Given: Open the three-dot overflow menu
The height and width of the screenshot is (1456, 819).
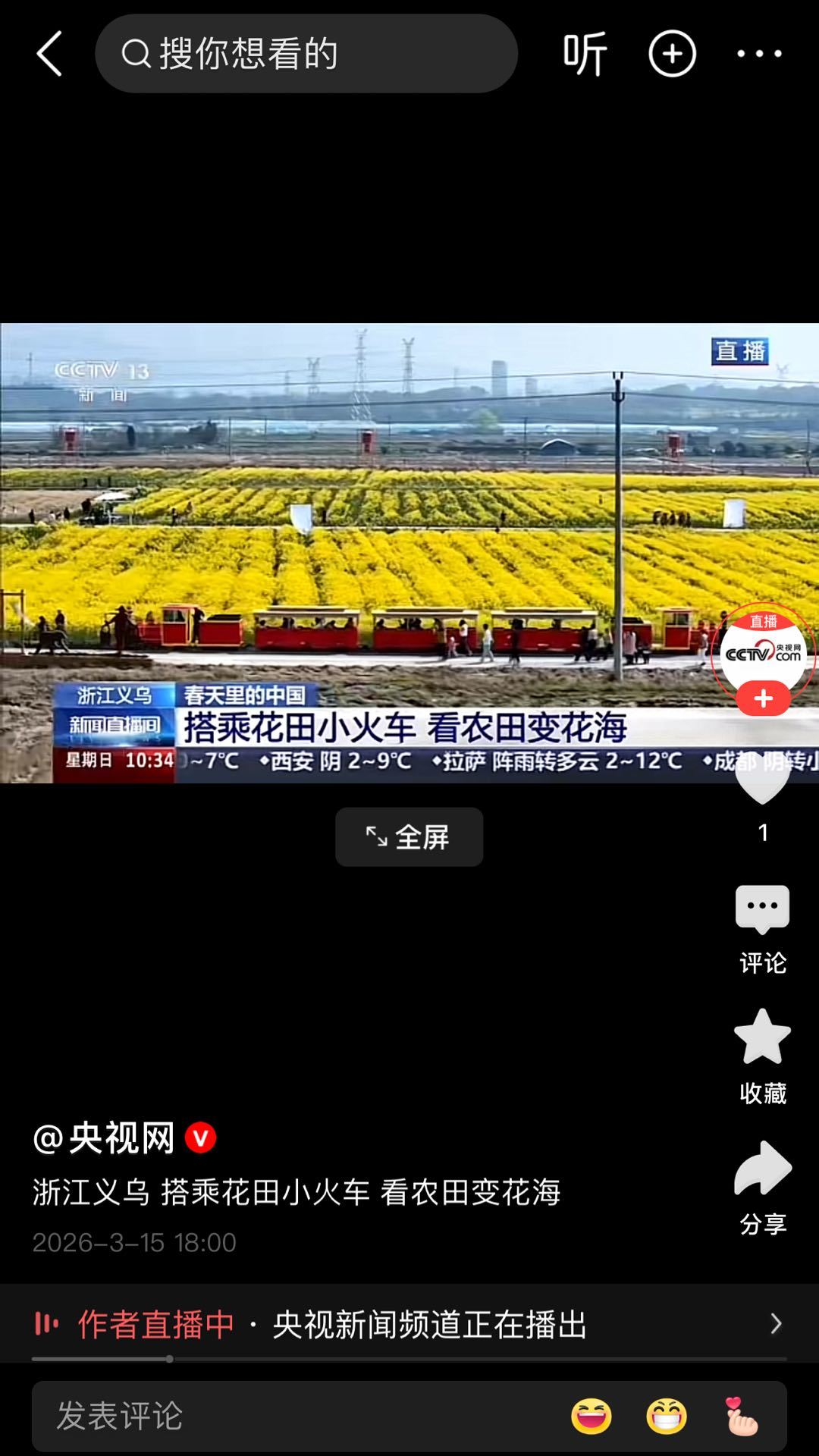Looking at the screenshot, I should [759, 54].
